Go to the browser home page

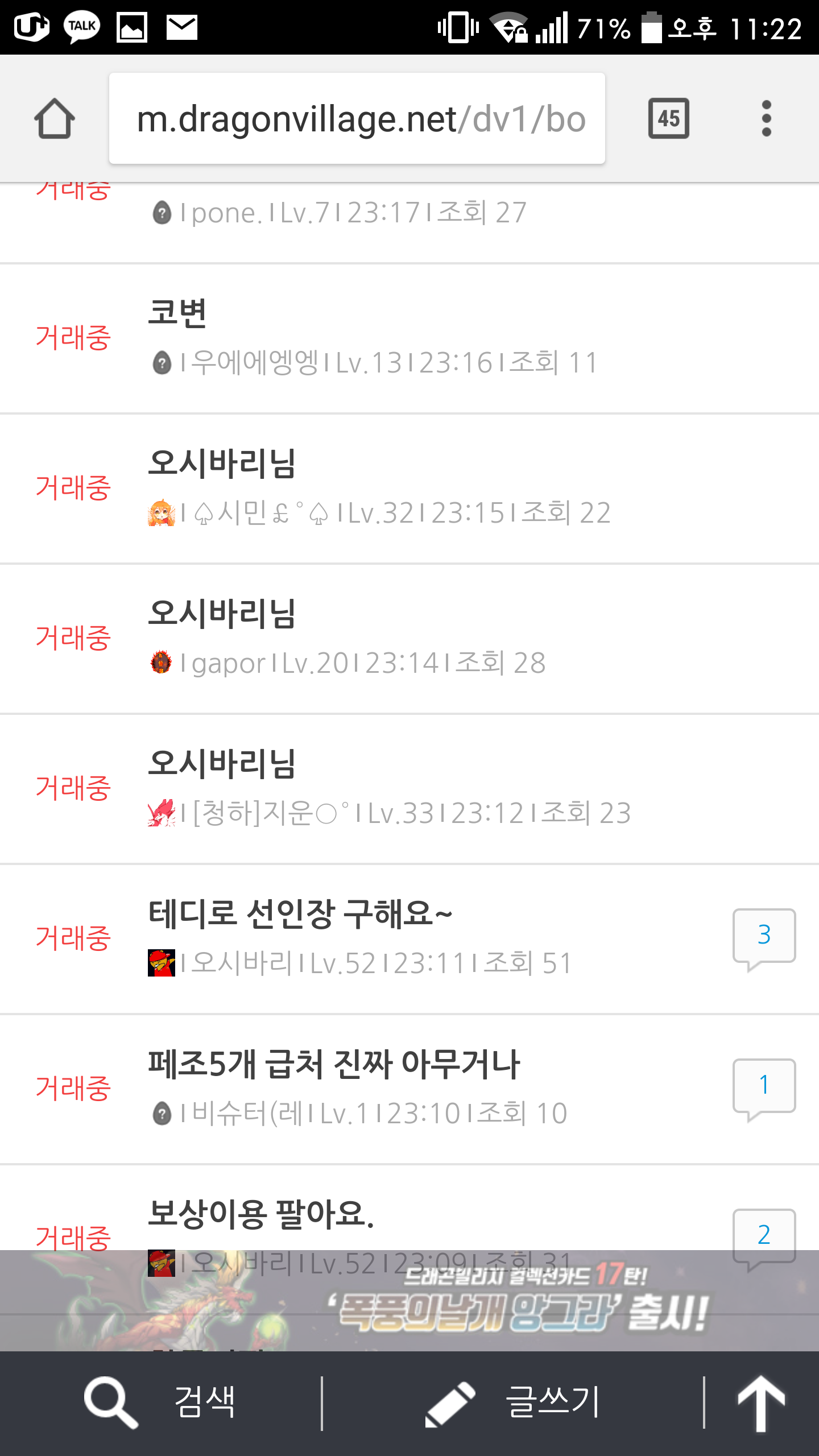[54, 119]
